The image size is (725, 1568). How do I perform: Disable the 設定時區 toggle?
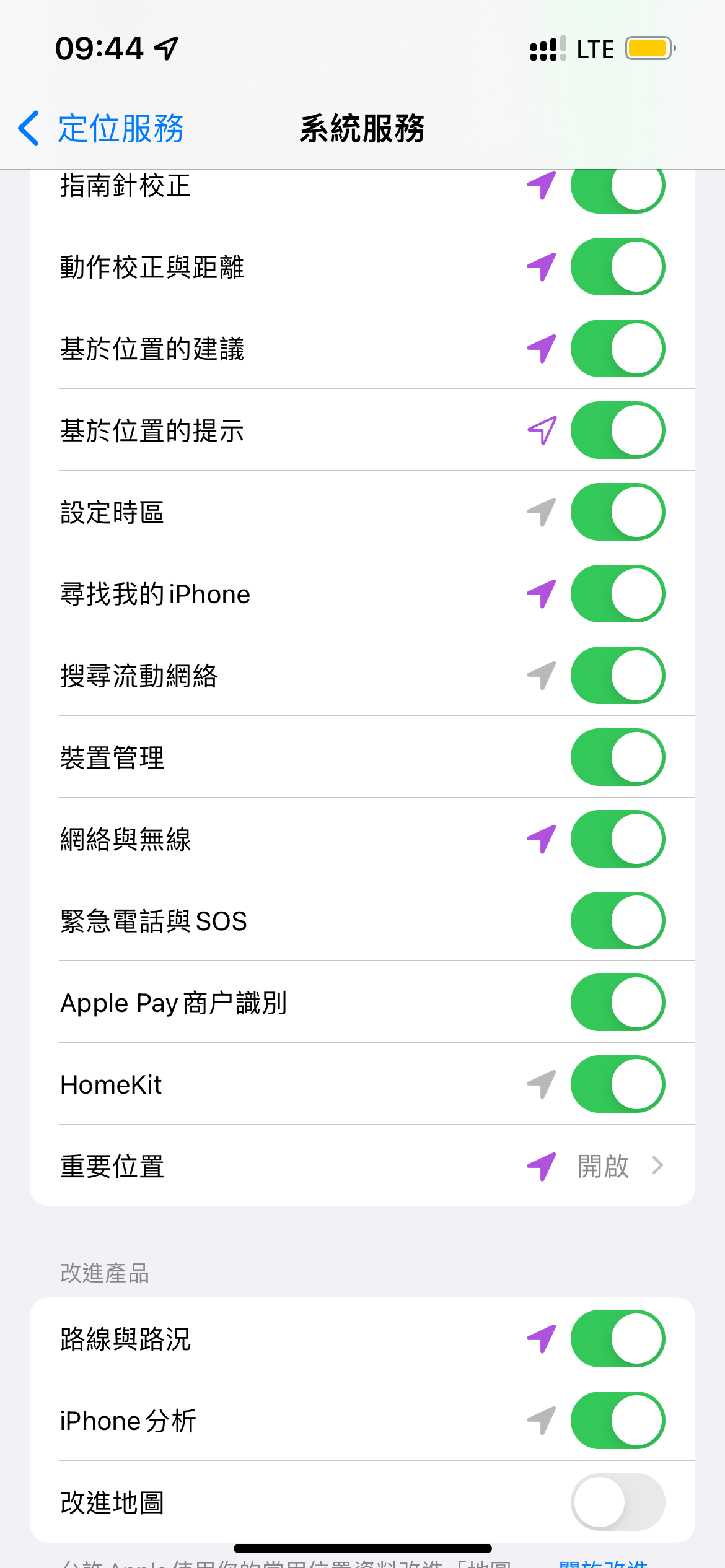tap(618, 512)
